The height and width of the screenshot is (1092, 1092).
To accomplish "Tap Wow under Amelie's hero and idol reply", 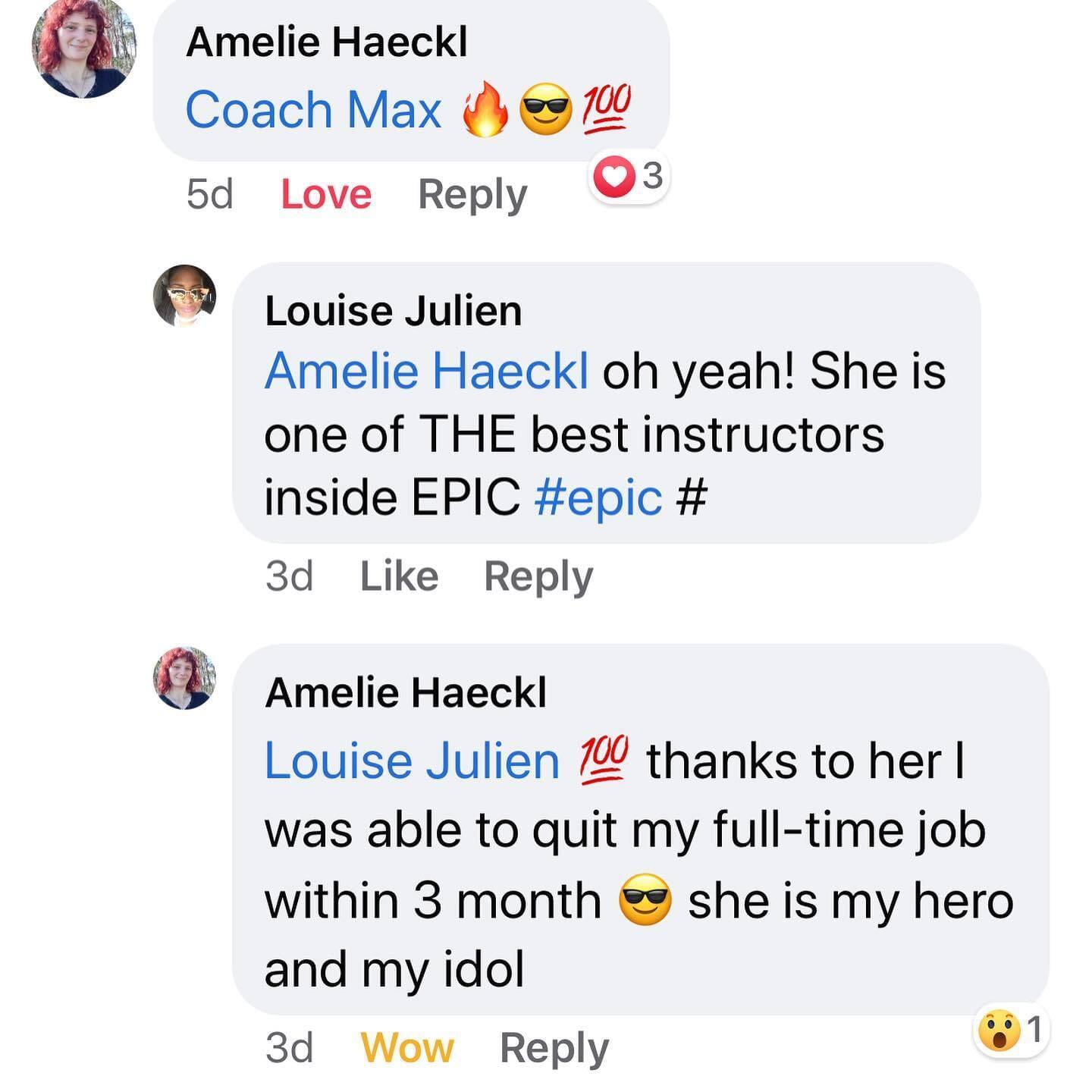I will (x=407, y=1049).
